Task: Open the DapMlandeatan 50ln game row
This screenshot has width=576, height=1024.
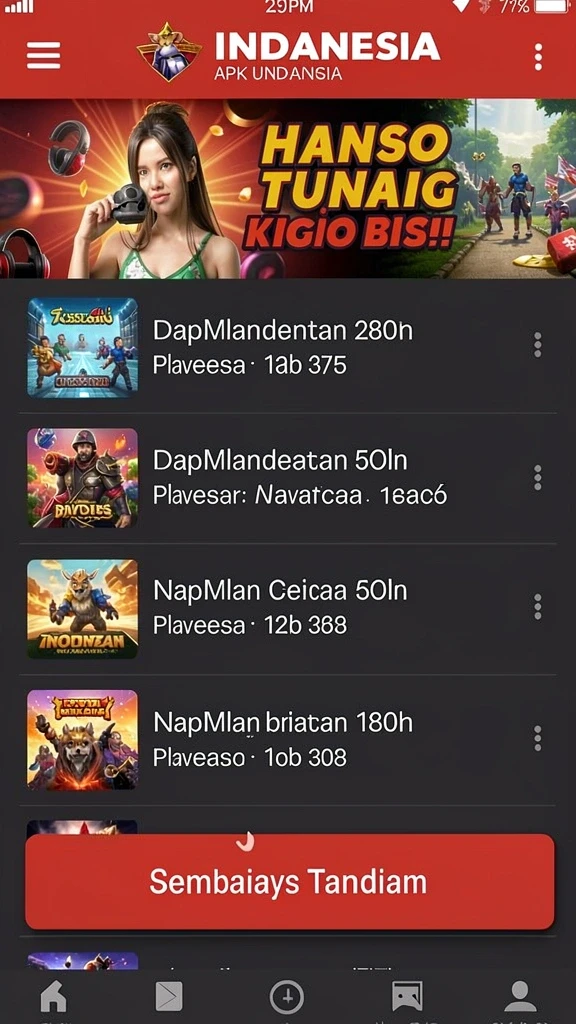Action: [288, 478]
